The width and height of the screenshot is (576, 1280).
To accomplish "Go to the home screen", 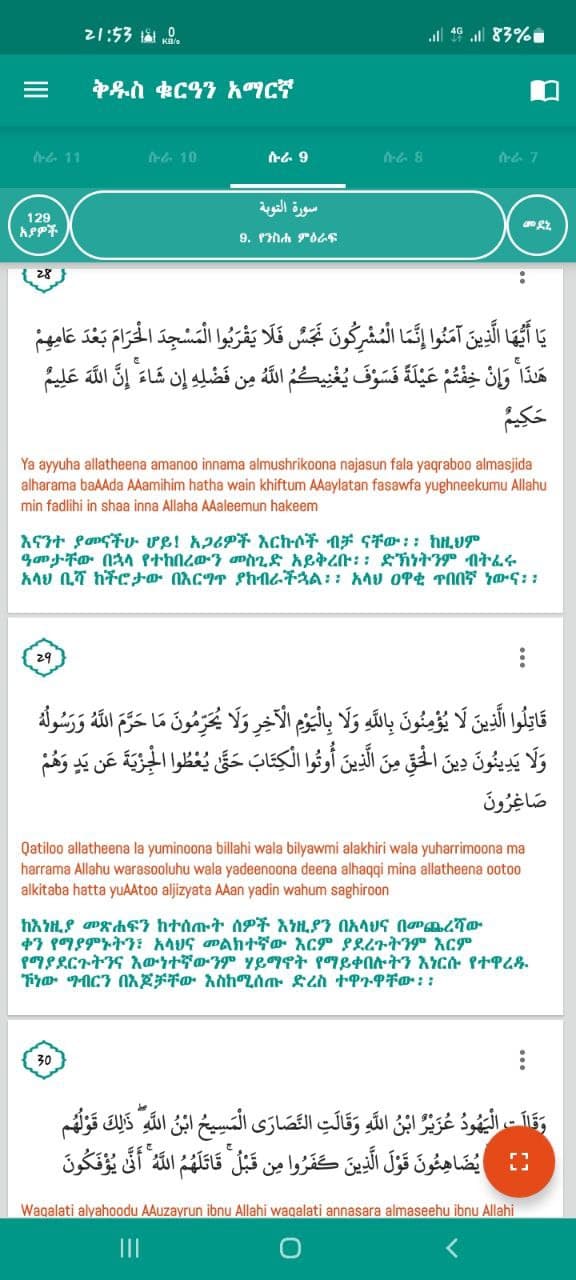I will click(x=290, y=1247).
